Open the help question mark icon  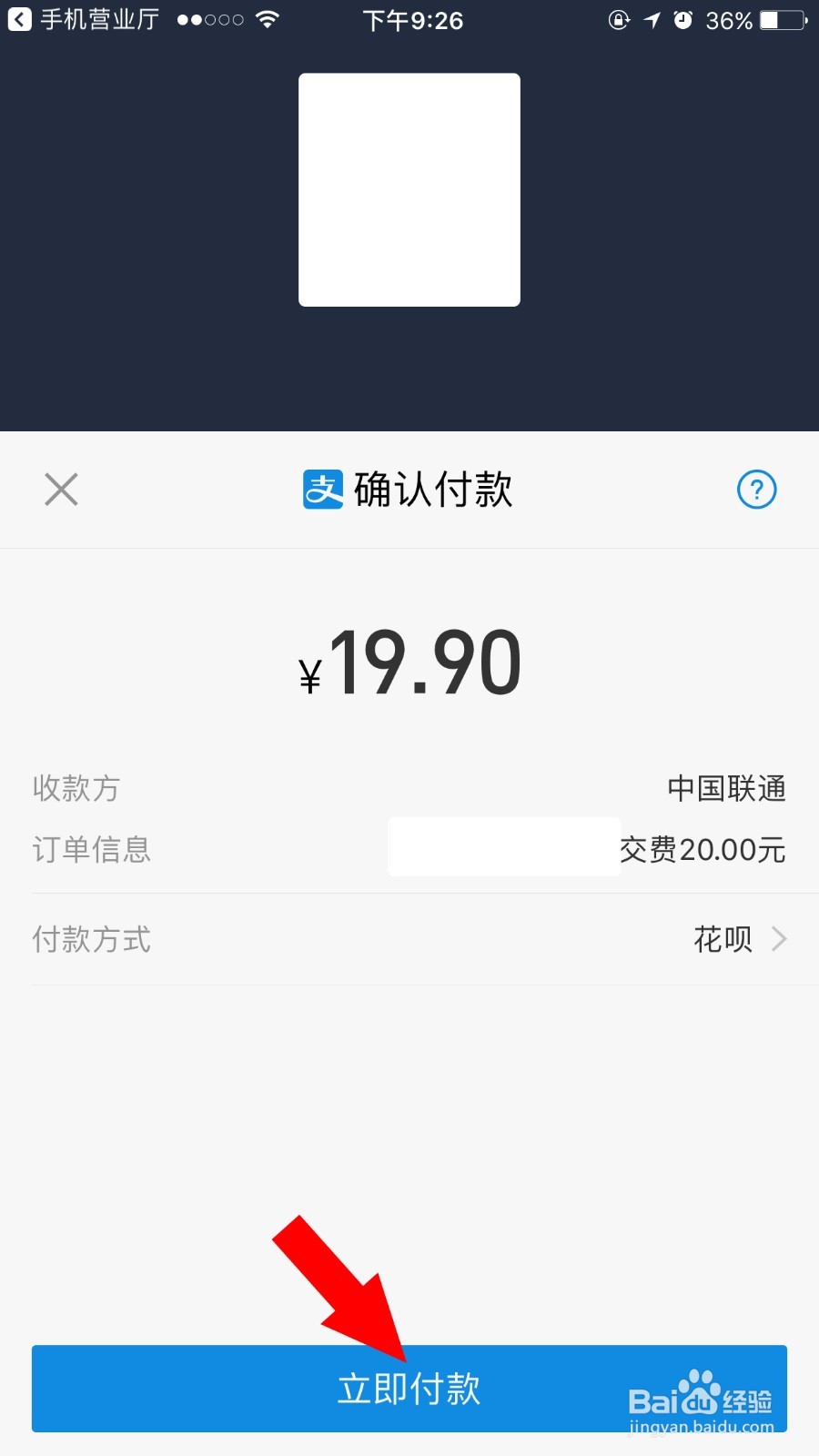756,489
